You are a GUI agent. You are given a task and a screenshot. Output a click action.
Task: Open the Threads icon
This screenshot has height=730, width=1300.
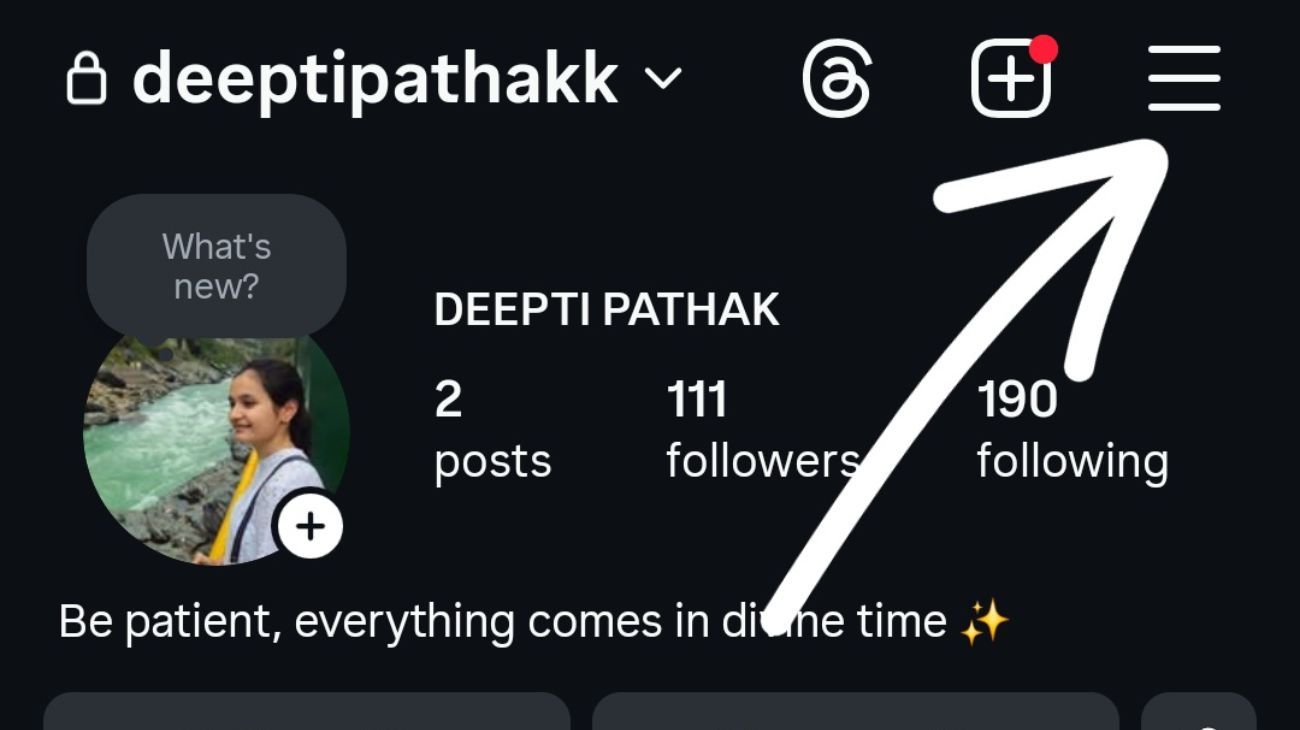837,78
